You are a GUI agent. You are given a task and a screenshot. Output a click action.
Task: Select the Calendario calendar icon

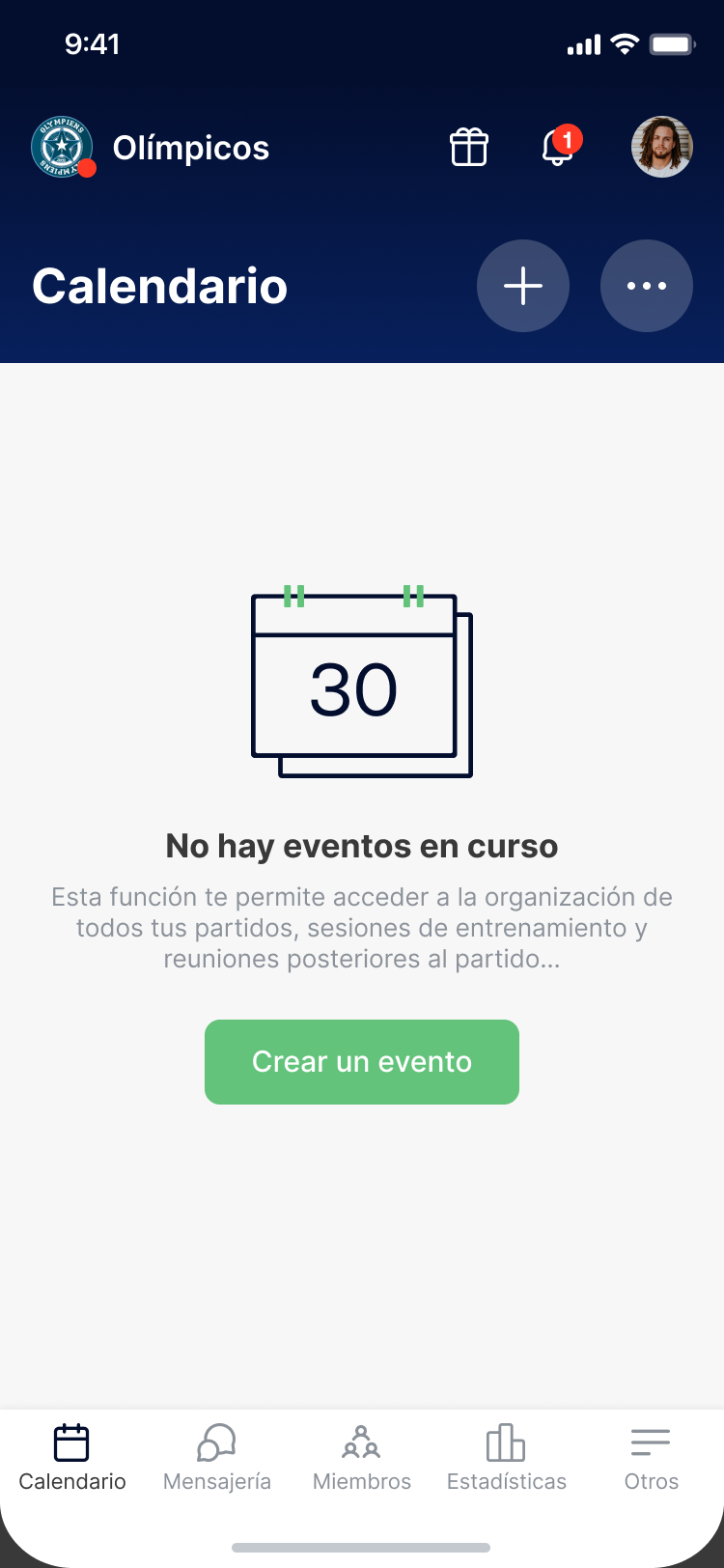[71, 1440]
